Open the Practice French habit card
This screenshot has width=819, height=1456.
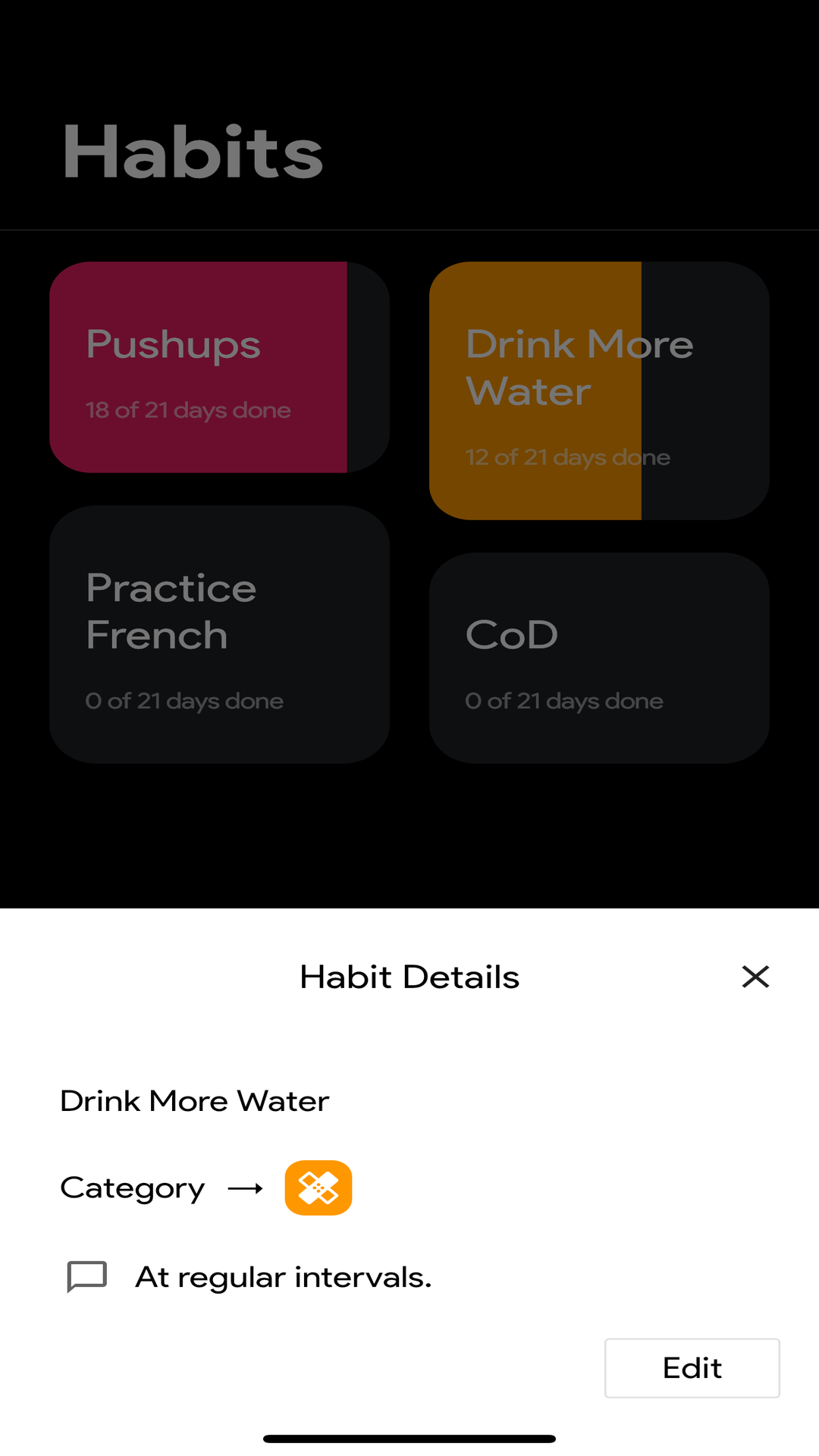(x=219, y=634)
